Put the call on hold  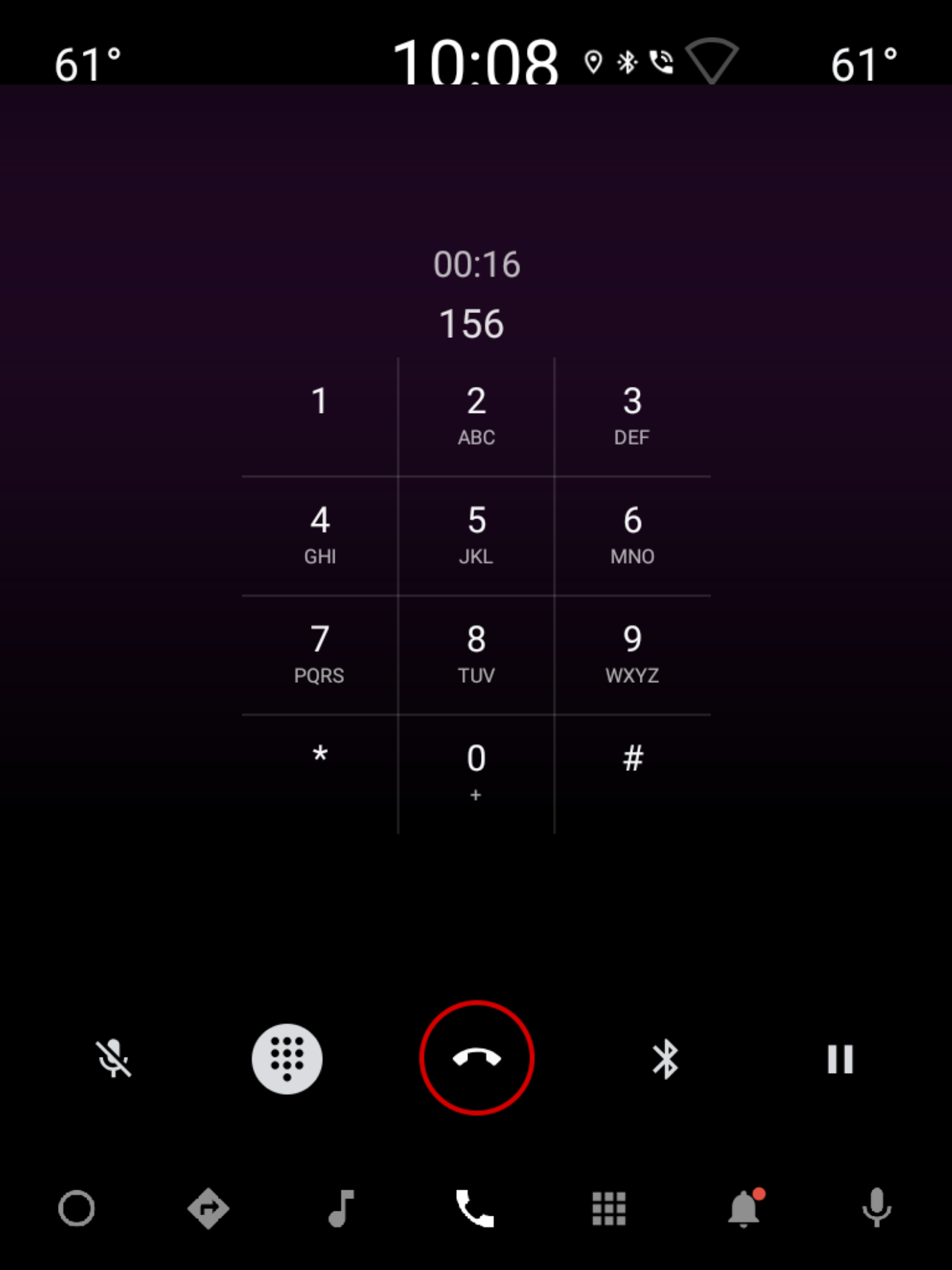(839, 1059)
